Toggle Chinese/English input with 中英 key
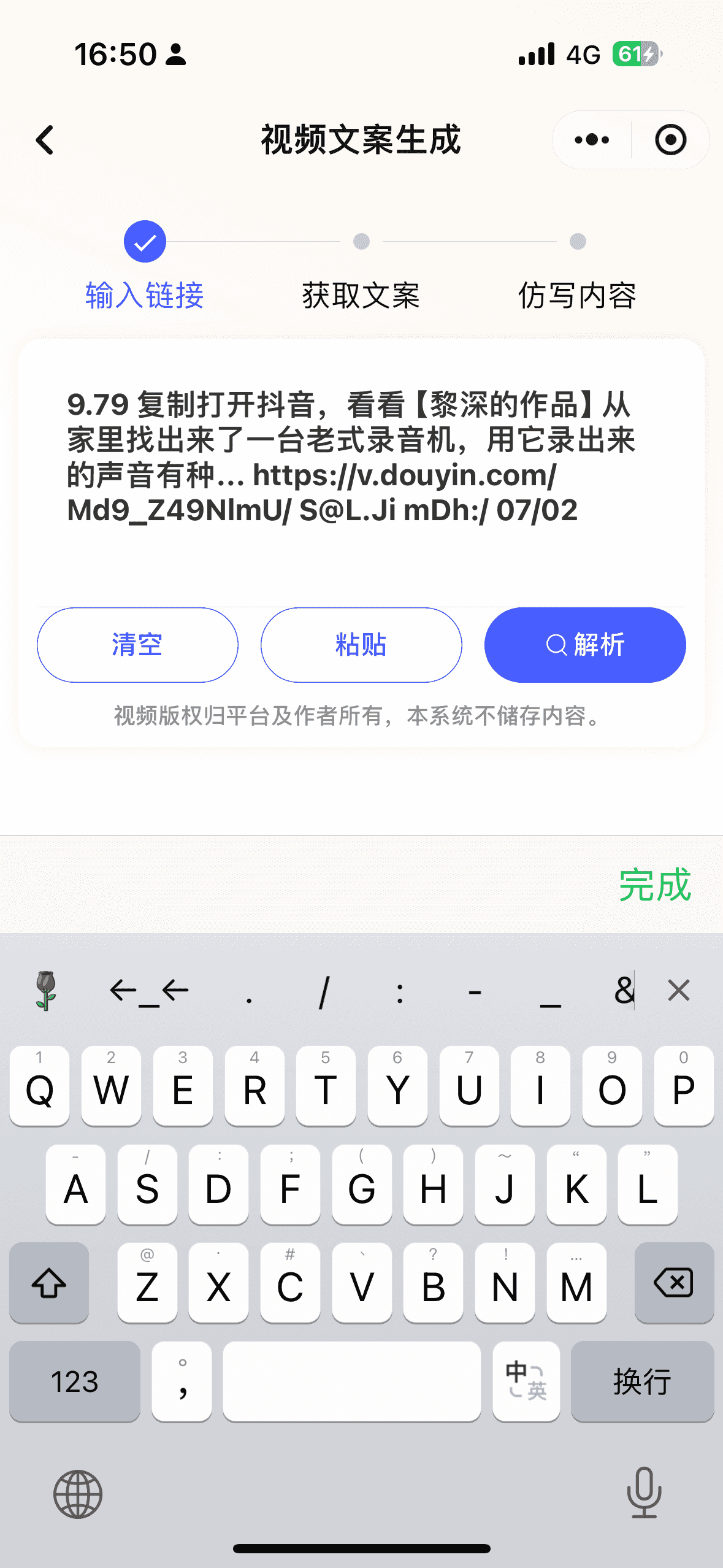The image size is (723, 1568). coord(526,1382)
